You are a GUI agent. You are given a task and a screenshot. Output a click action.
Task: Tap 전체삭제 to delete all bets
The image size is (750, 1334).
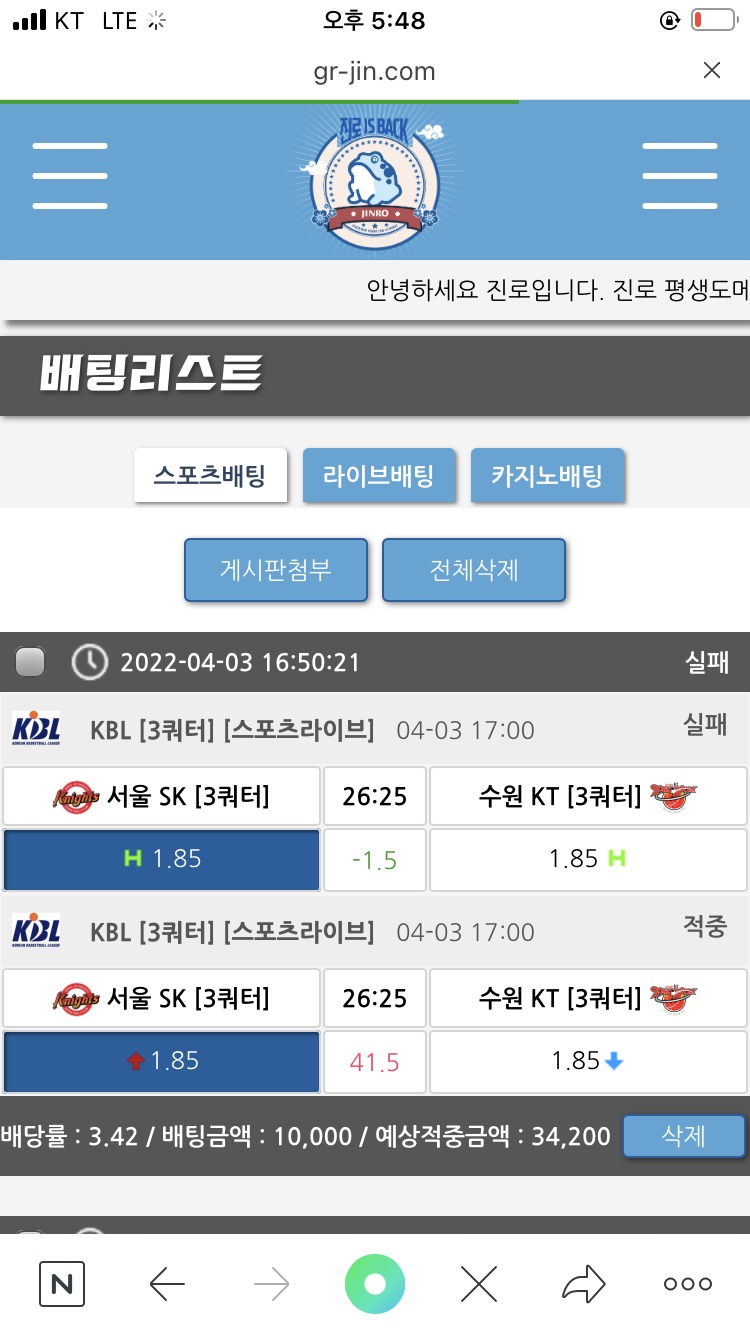(x=474, y=570)
